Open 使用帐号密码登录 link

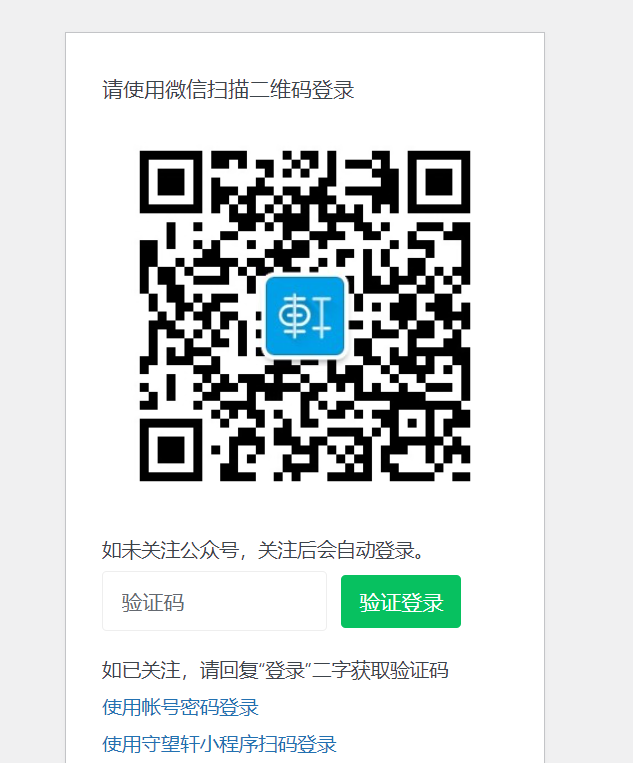(181, 708)
